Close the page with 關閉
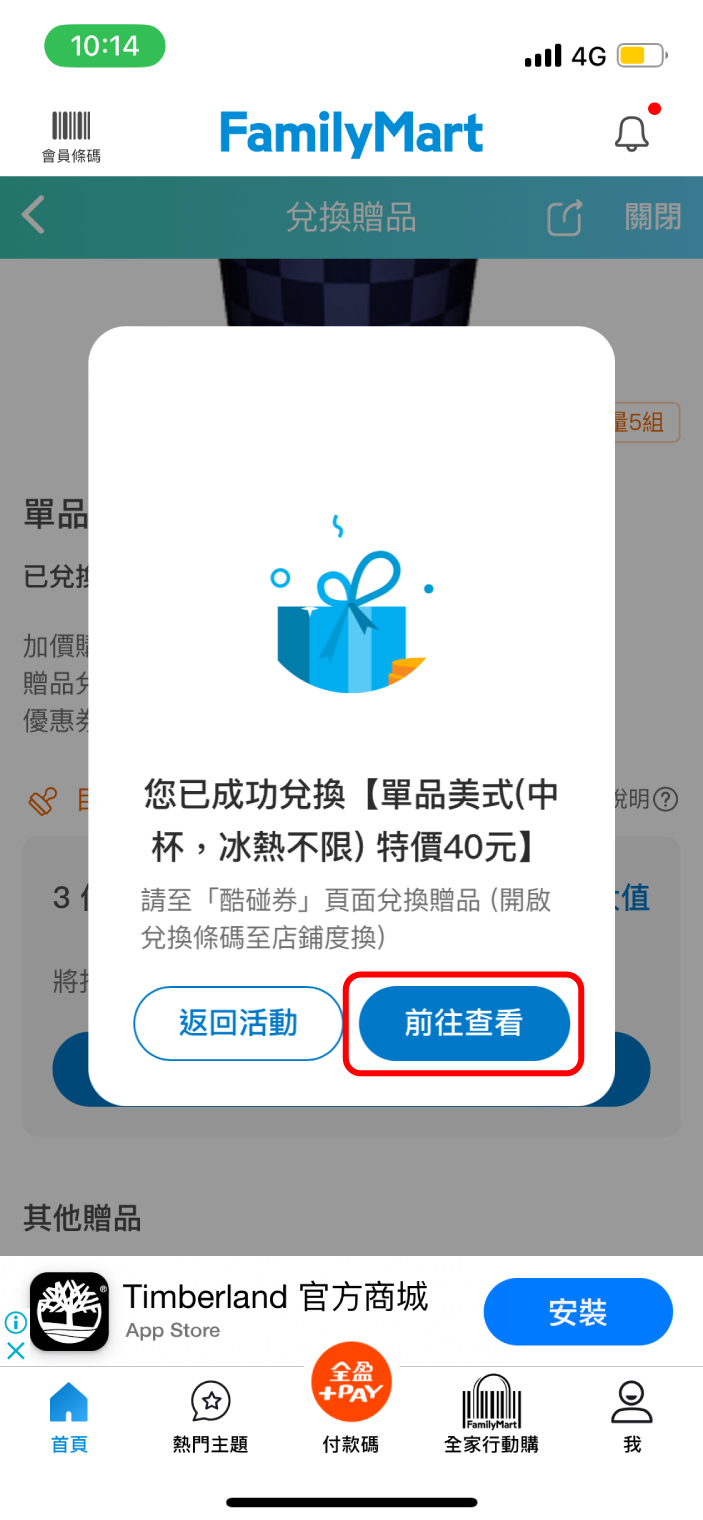The width and height of the screenshot is (703, 1520). [652, 217]
